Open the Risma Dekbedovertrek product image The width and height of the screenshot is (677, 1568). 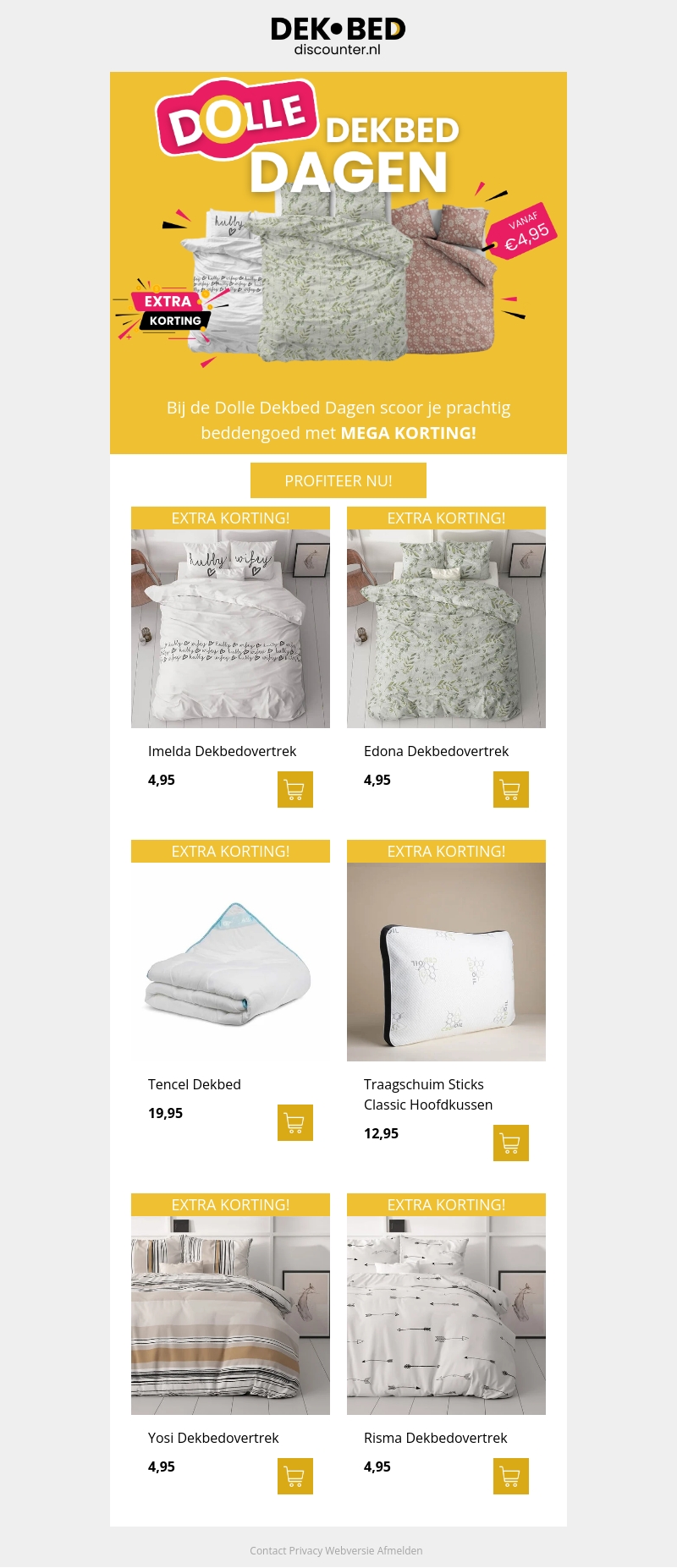[x=446, y=1315]
